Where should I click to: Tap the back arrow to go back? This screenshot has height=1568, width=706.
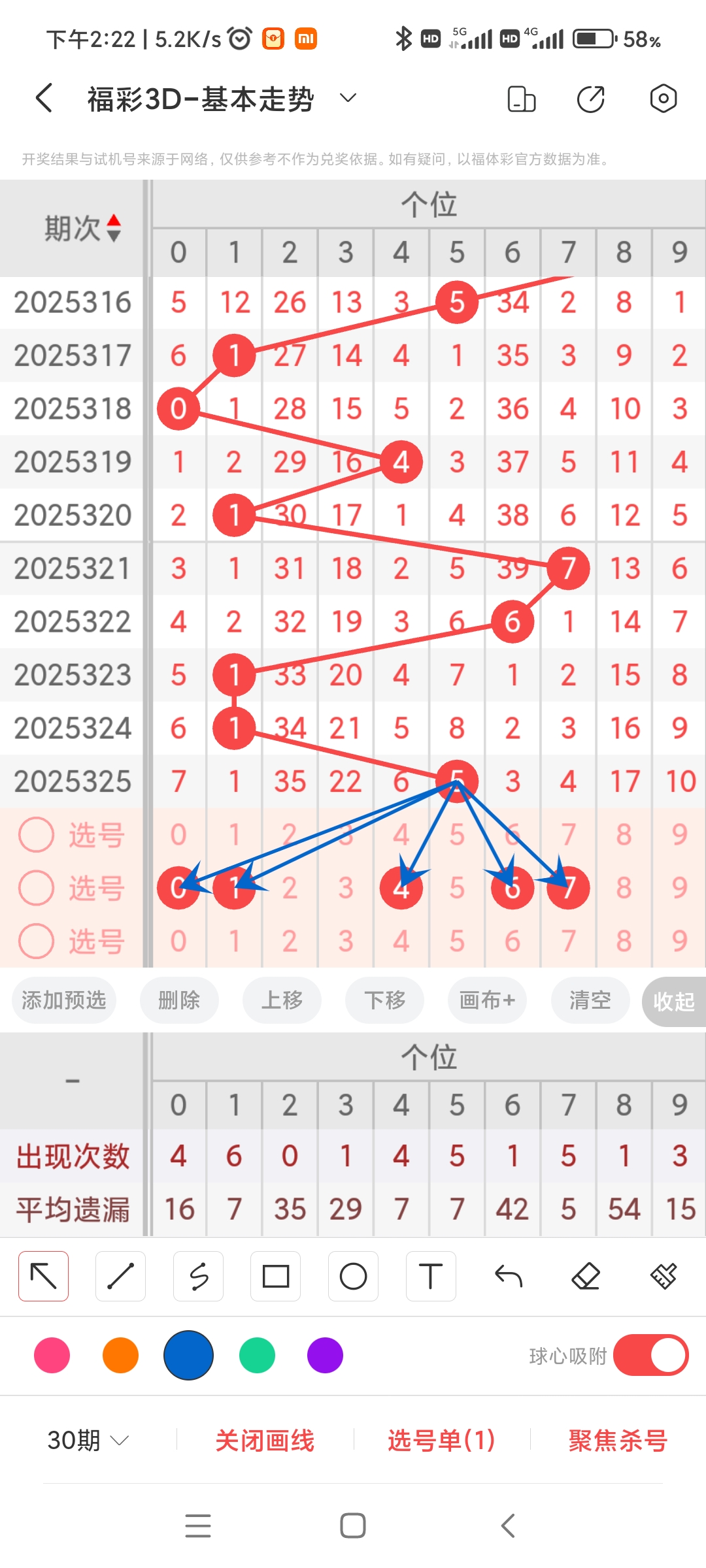click(x=43, y=98)
